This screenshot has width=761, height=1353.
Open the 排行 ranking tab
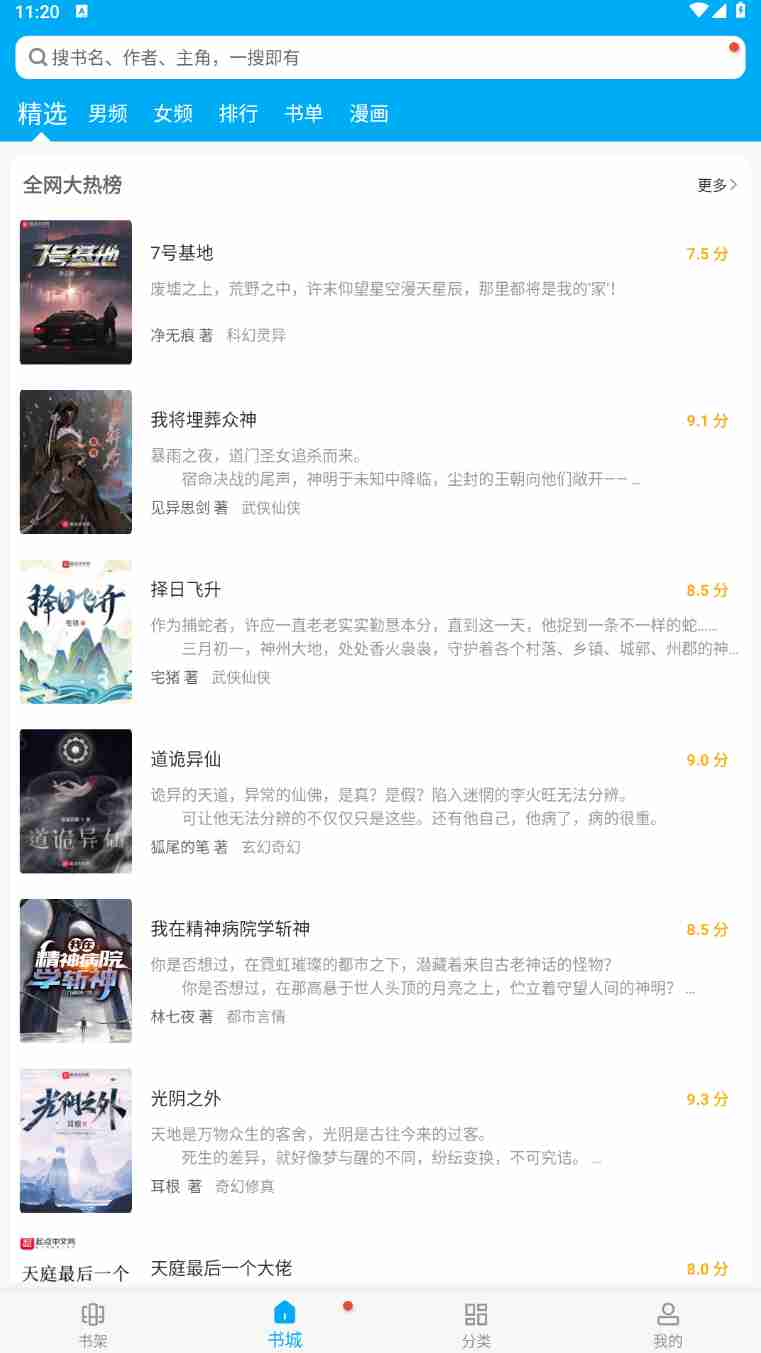[x=238, y=114]
